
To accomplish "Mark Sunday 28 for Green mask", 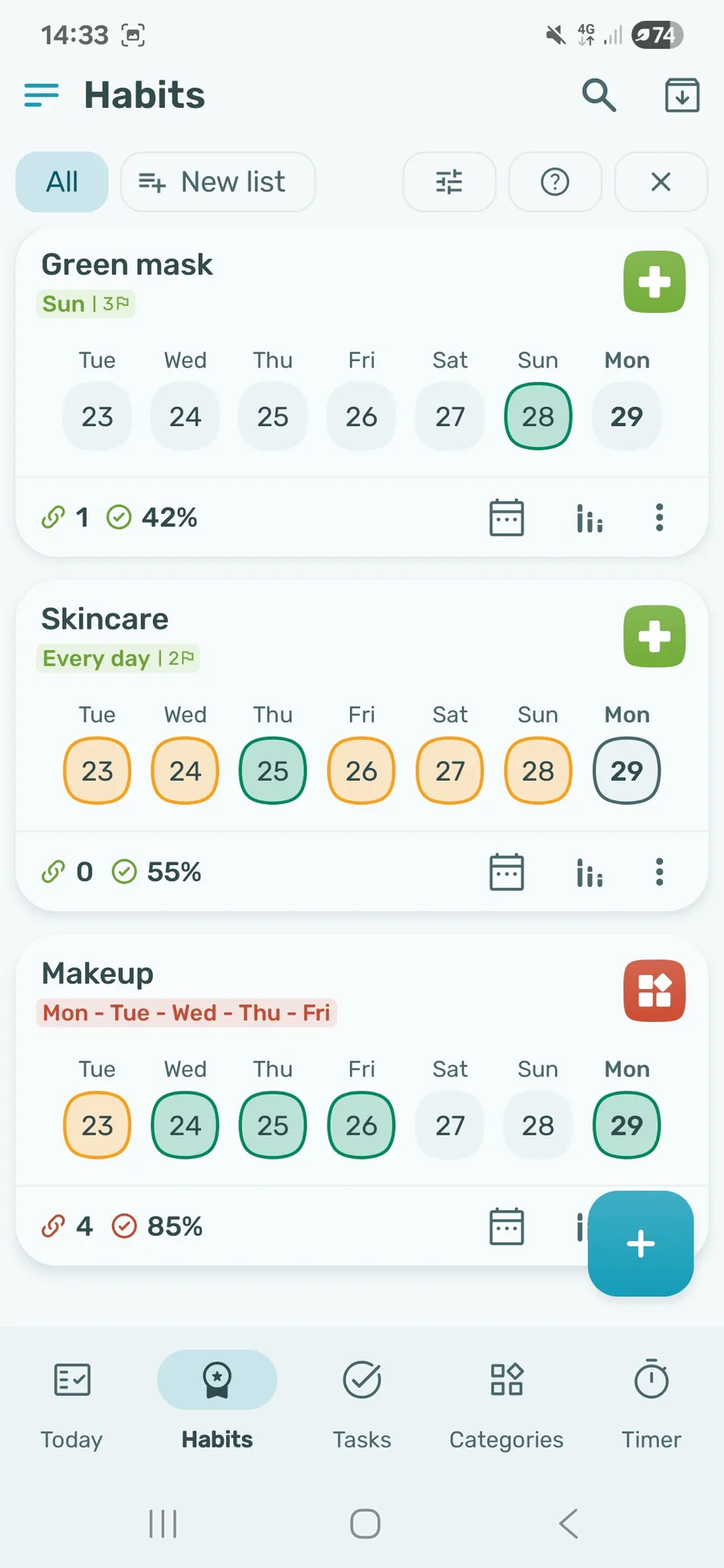I will [538, 417].
